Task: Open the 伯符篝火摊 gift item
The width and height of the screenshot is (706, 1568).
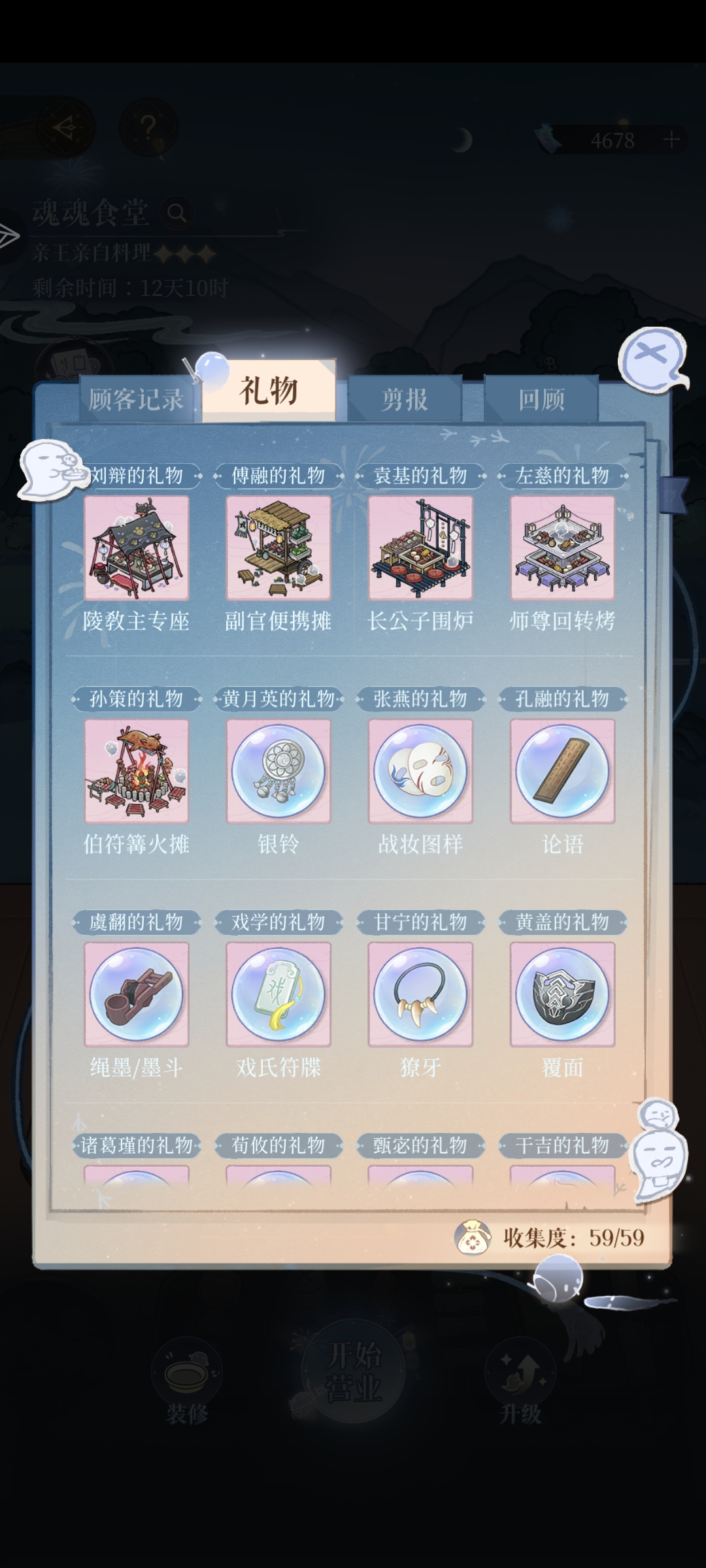Action: (x=137, y=772)
